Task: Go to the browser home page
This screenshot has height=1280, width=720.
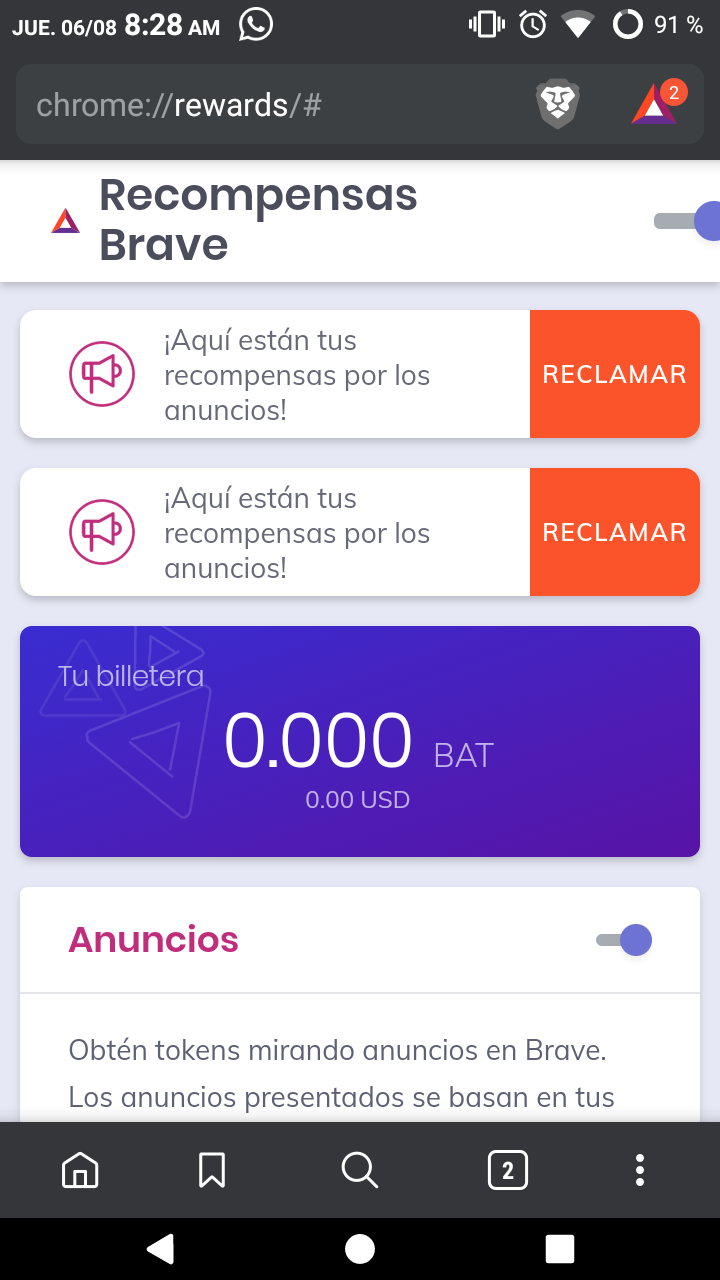Action: (x=80, y=1170)
